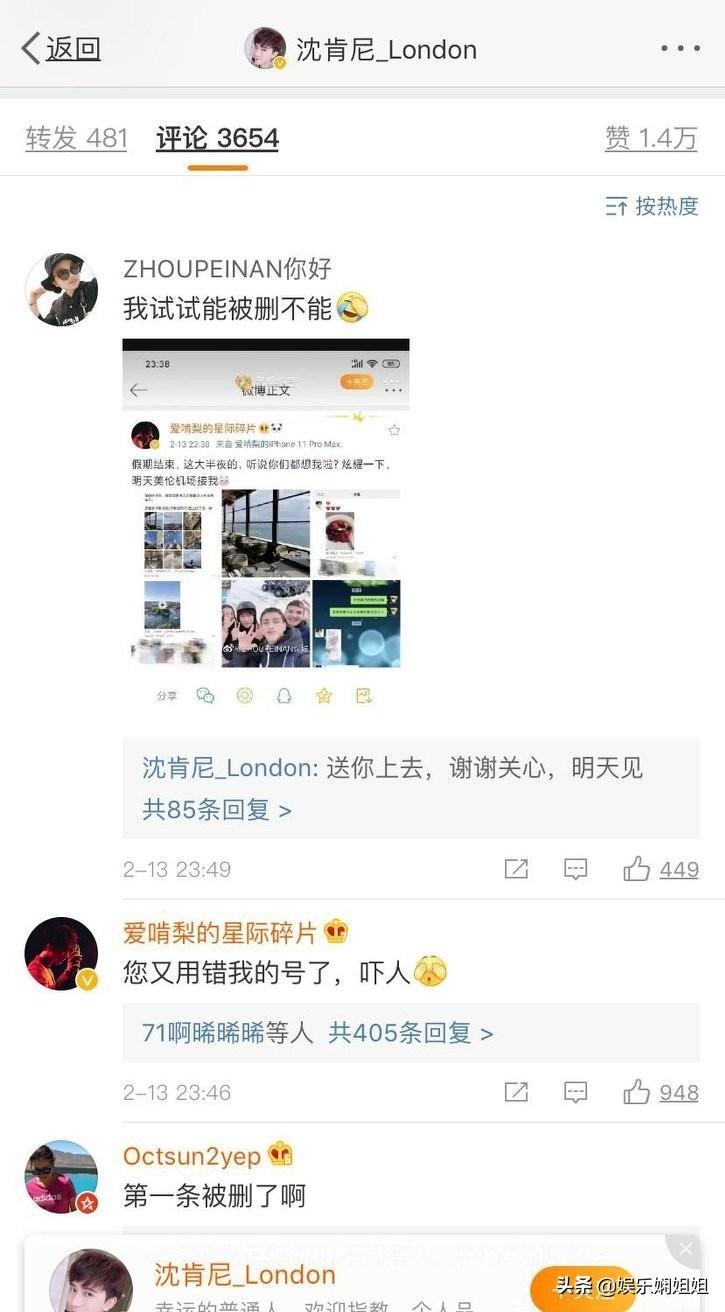725x1312 pixels.
Task: Reply to the comment posted at 2-13 23:49
Action: tap(575, 869)
